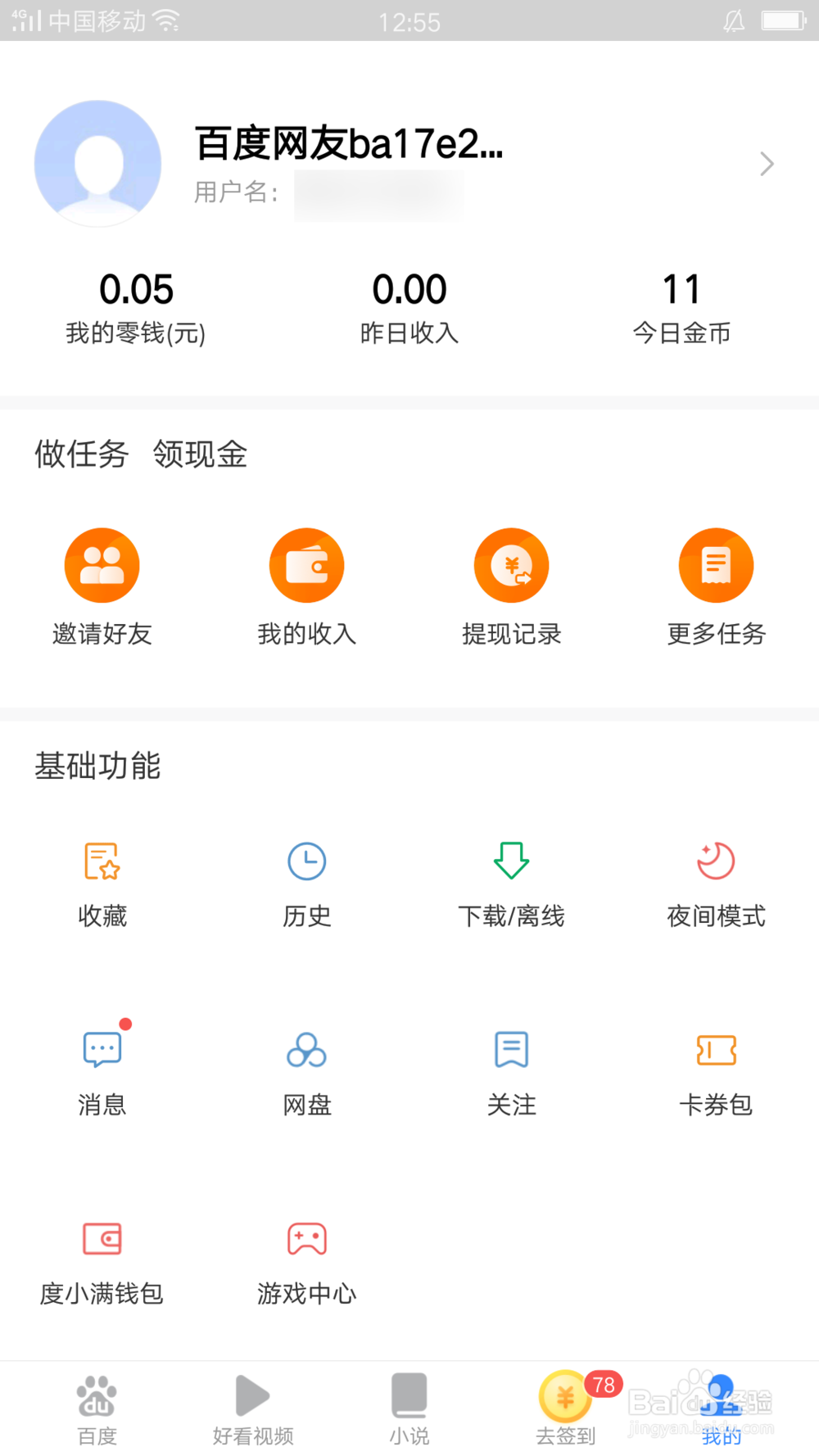
Task: Open 消息 messages
Action: pos(102,1071)
